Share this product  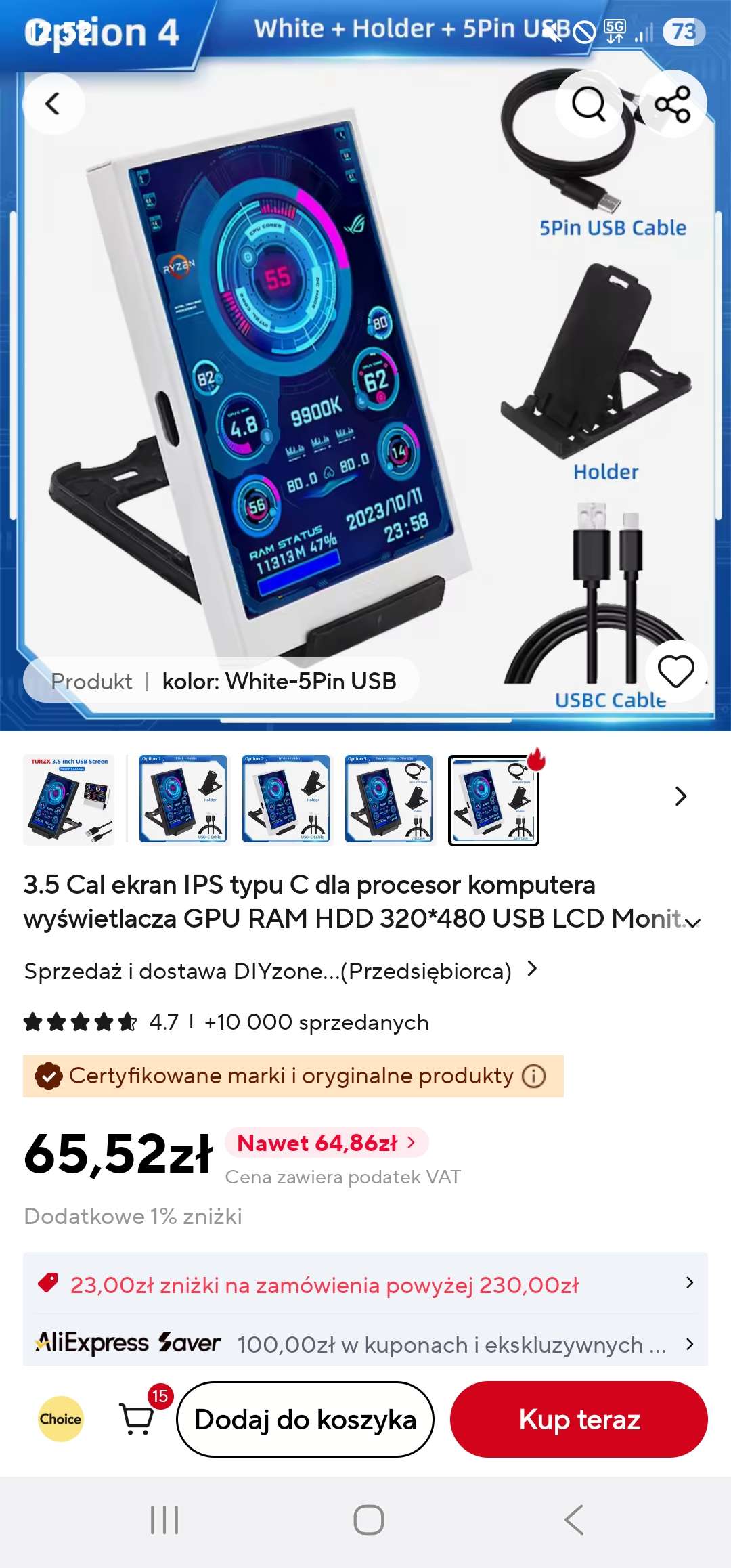coord(672,104)
